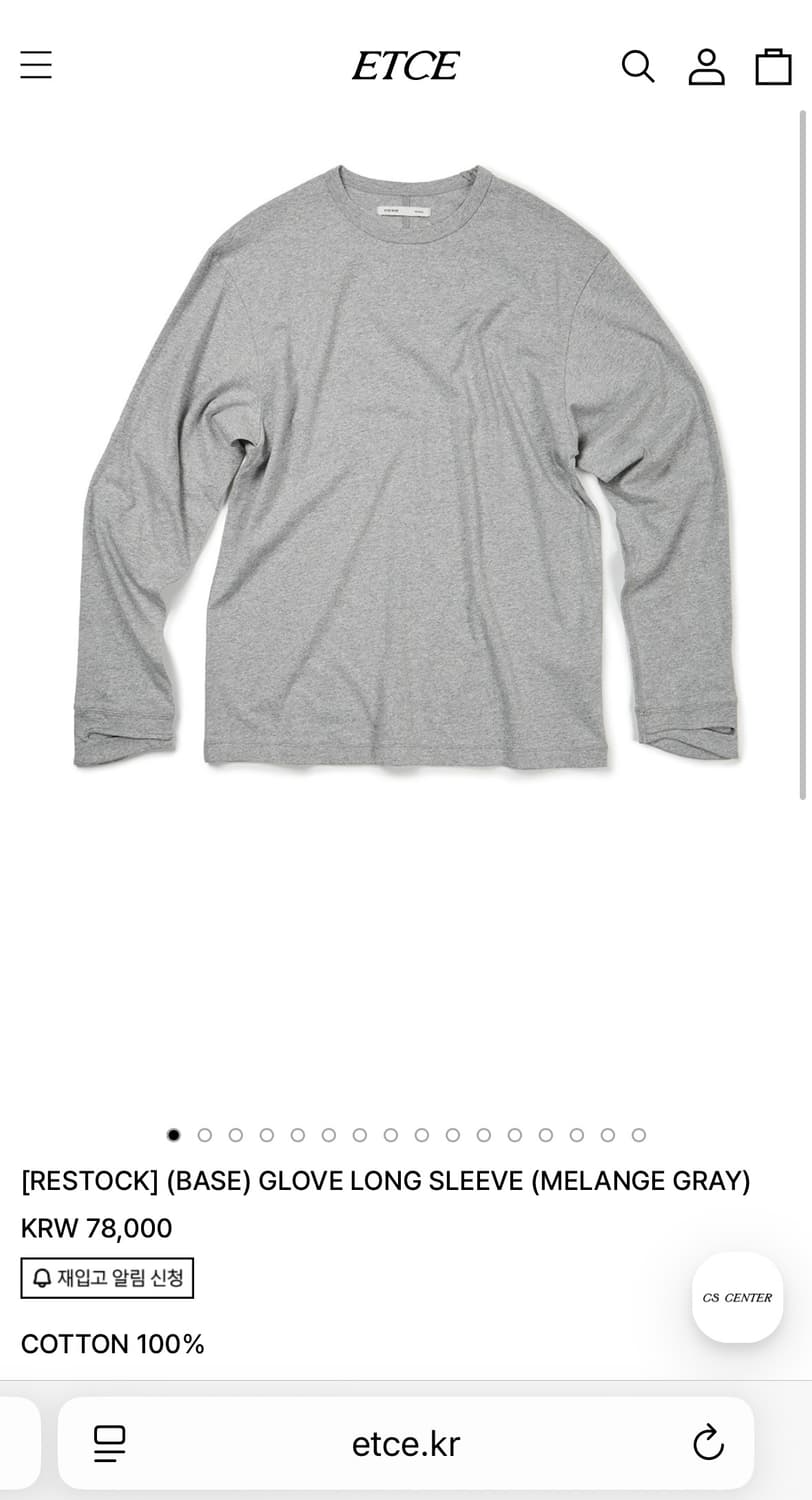812x1500 pixels.
Task: Open the hamburger navigation menu
Action: click(36, 64)
